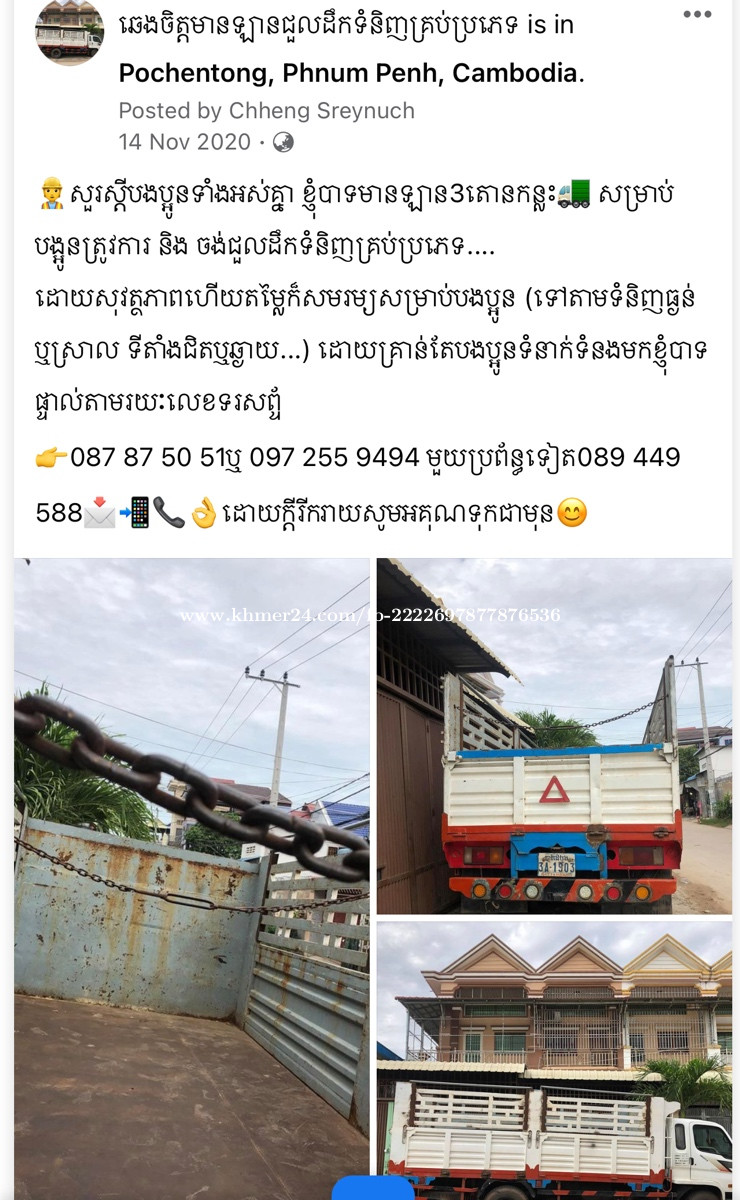740x1200 pixels.
Task: Open the Pochentong, Phnum Penh, Cambodia location
Action: click(x=351, y=72)
